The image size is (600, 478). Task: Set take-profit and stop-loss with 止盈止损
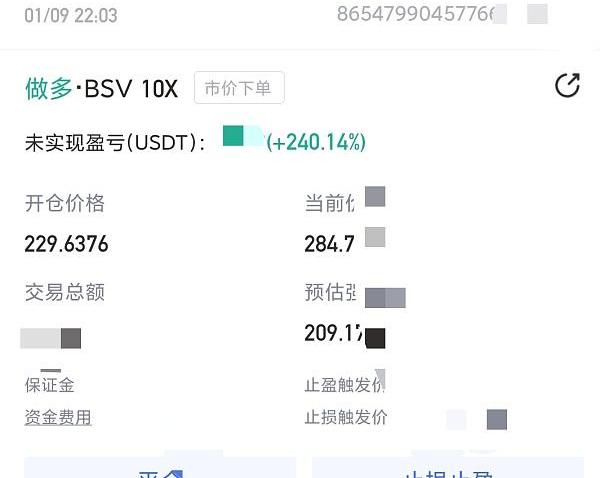click(x=448, y=469)
